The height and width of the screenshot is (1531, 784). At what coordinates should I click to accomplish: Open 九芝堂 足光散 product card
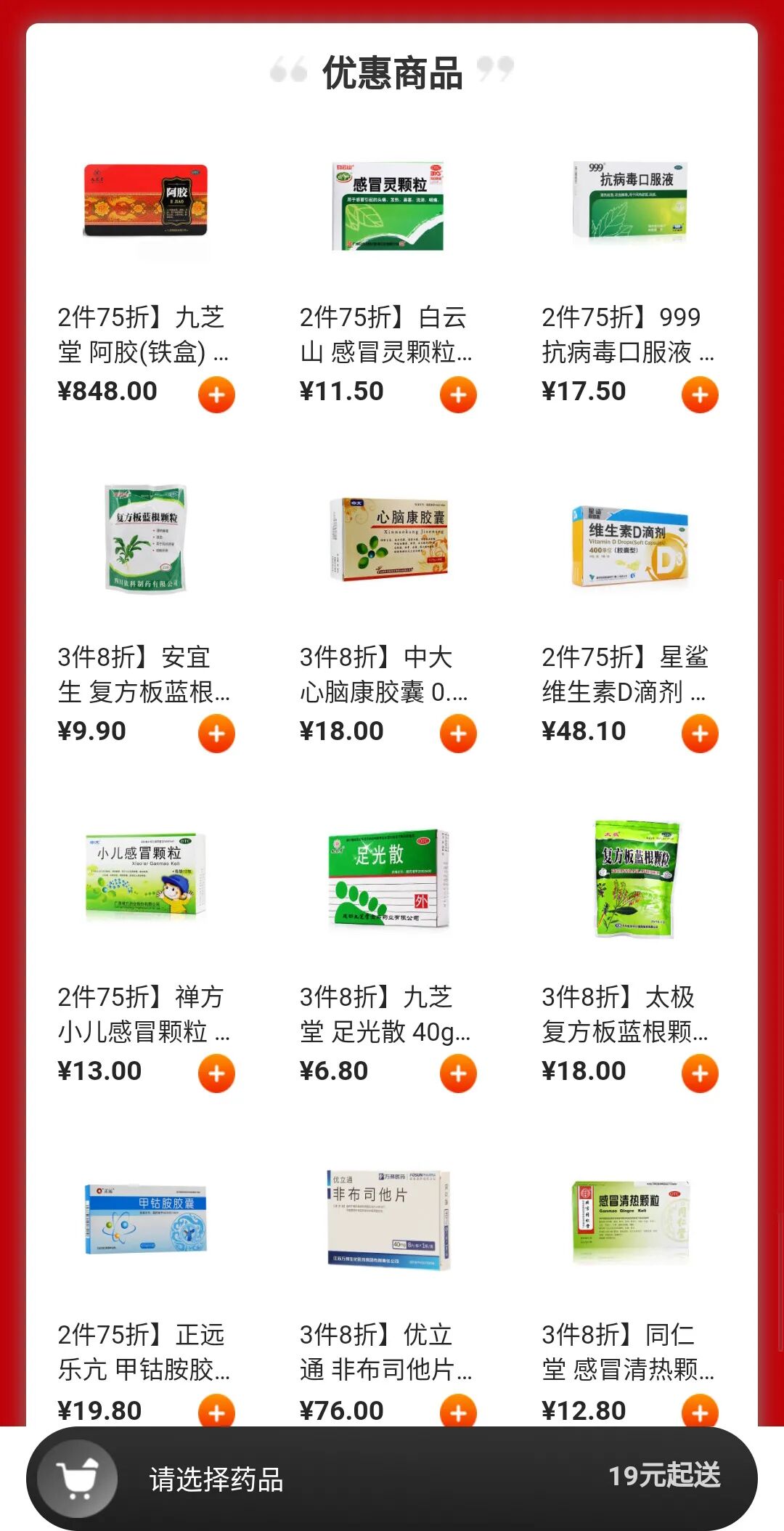click(x=387, y=879)
